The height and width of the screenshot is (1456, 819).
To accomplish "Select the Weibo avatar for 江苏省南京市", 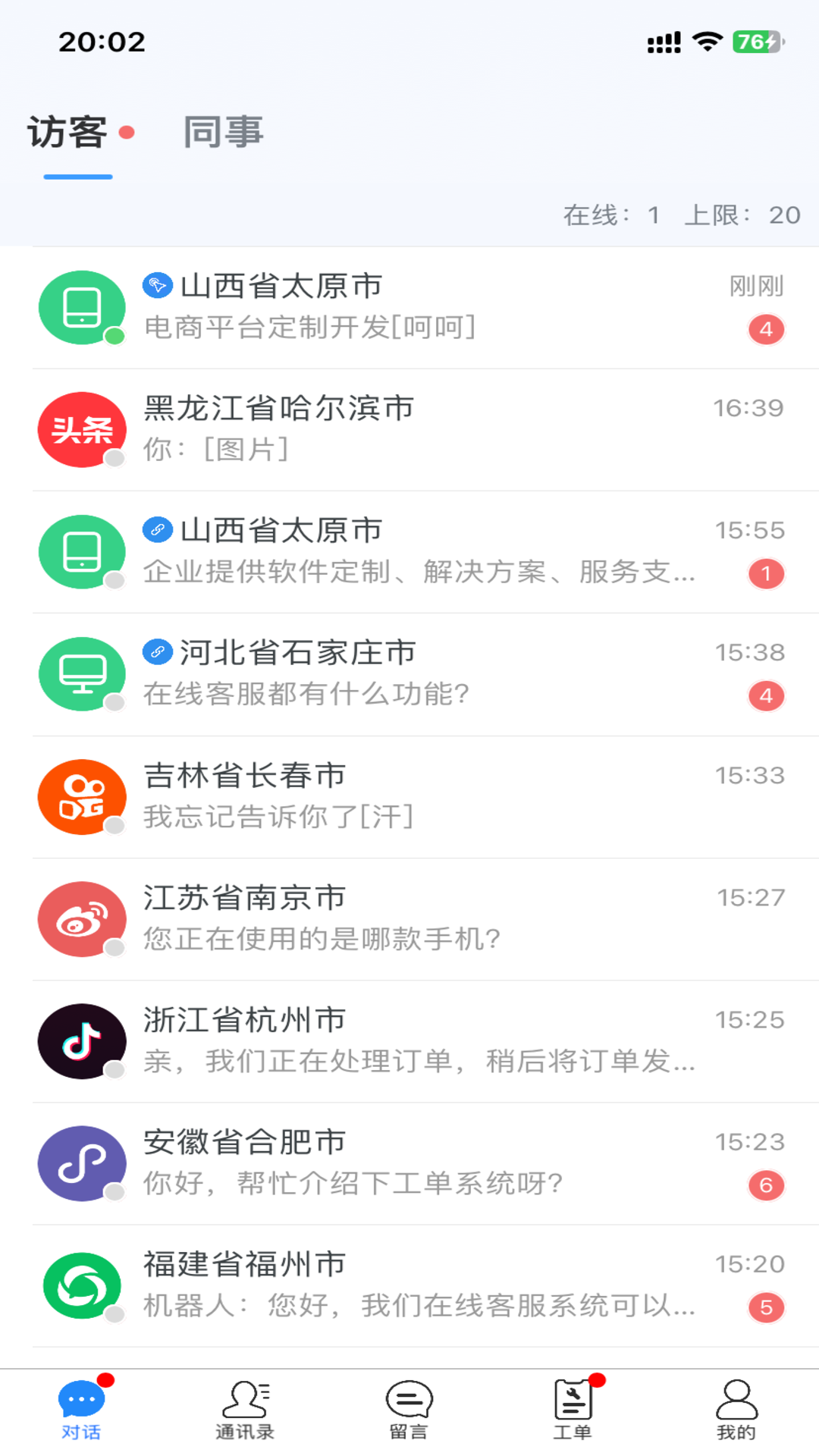I will (x=81, y=918).
